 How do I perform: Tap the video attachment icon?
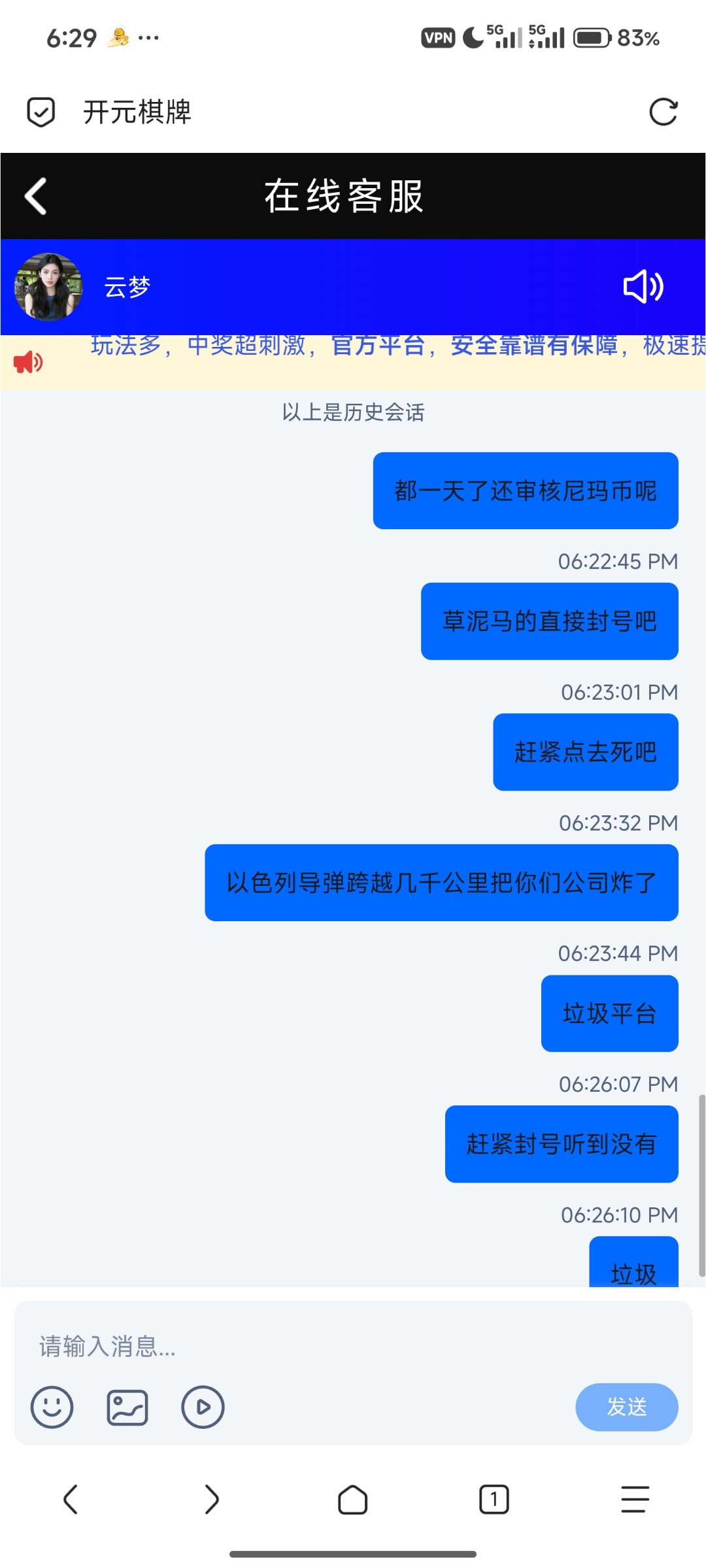(203, 1408)
